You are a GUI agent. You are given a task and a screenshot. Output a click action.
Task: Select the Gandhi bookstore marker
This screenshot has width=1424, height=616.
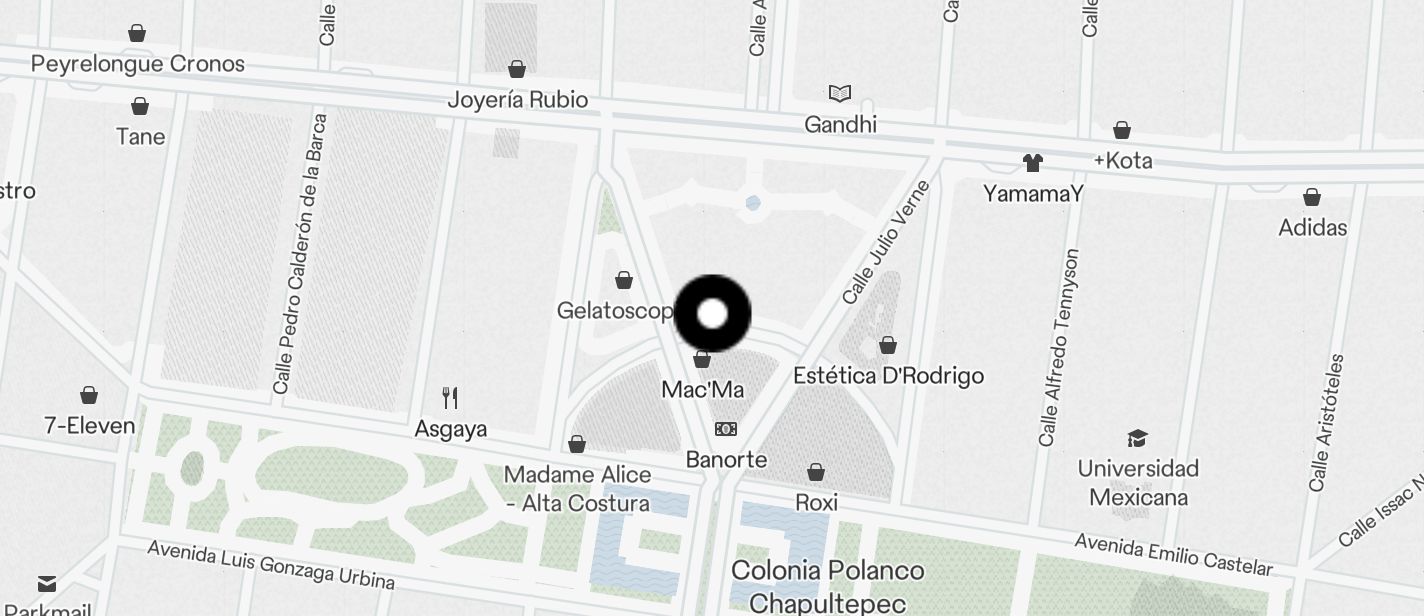pos(840,94)
